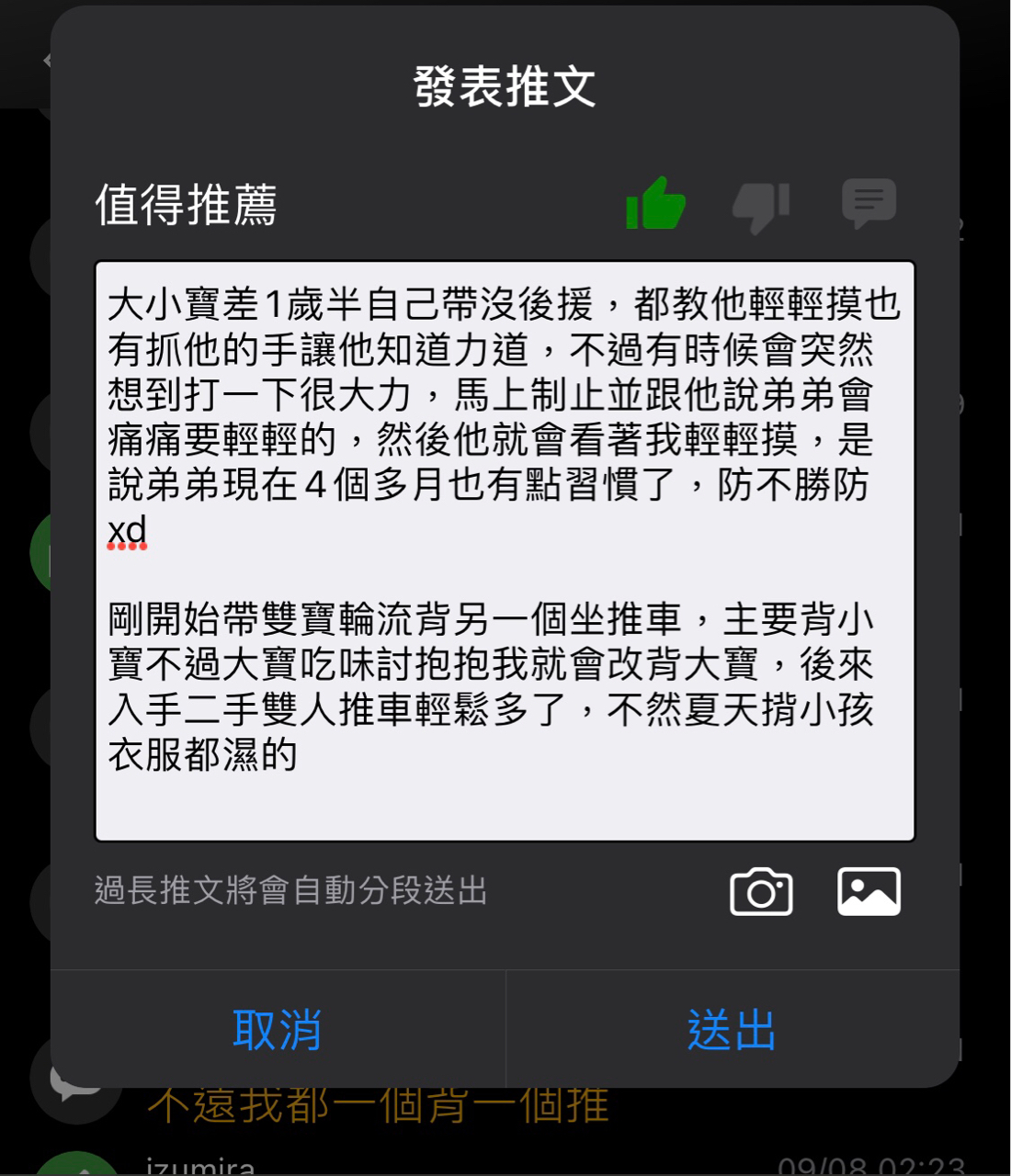Tap the comment text field to edit
Screen dimensions: 1011x1176
tap(505, 551)
